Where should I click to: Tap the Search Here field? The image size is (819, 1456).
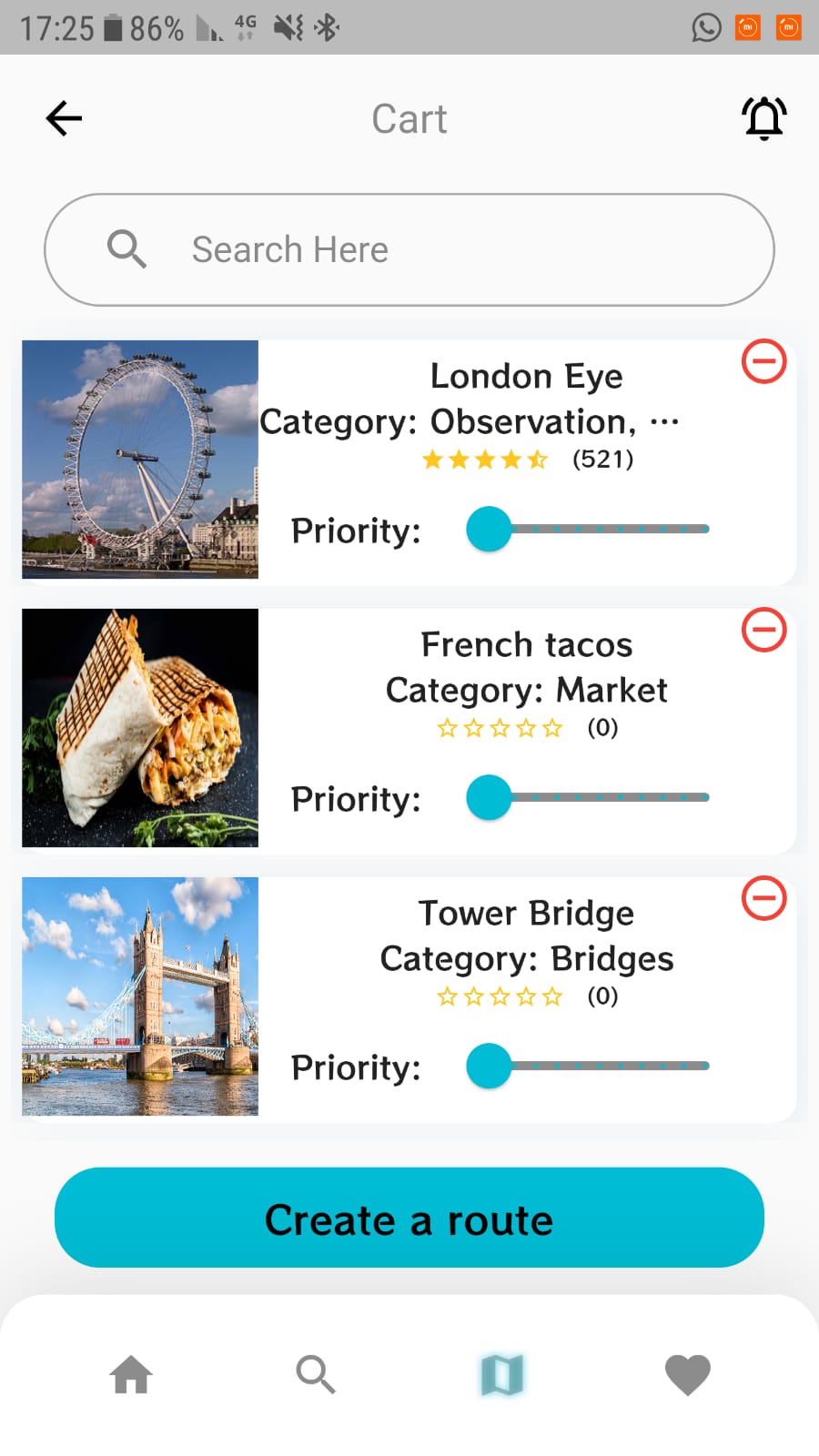click(x=409, y=249)
